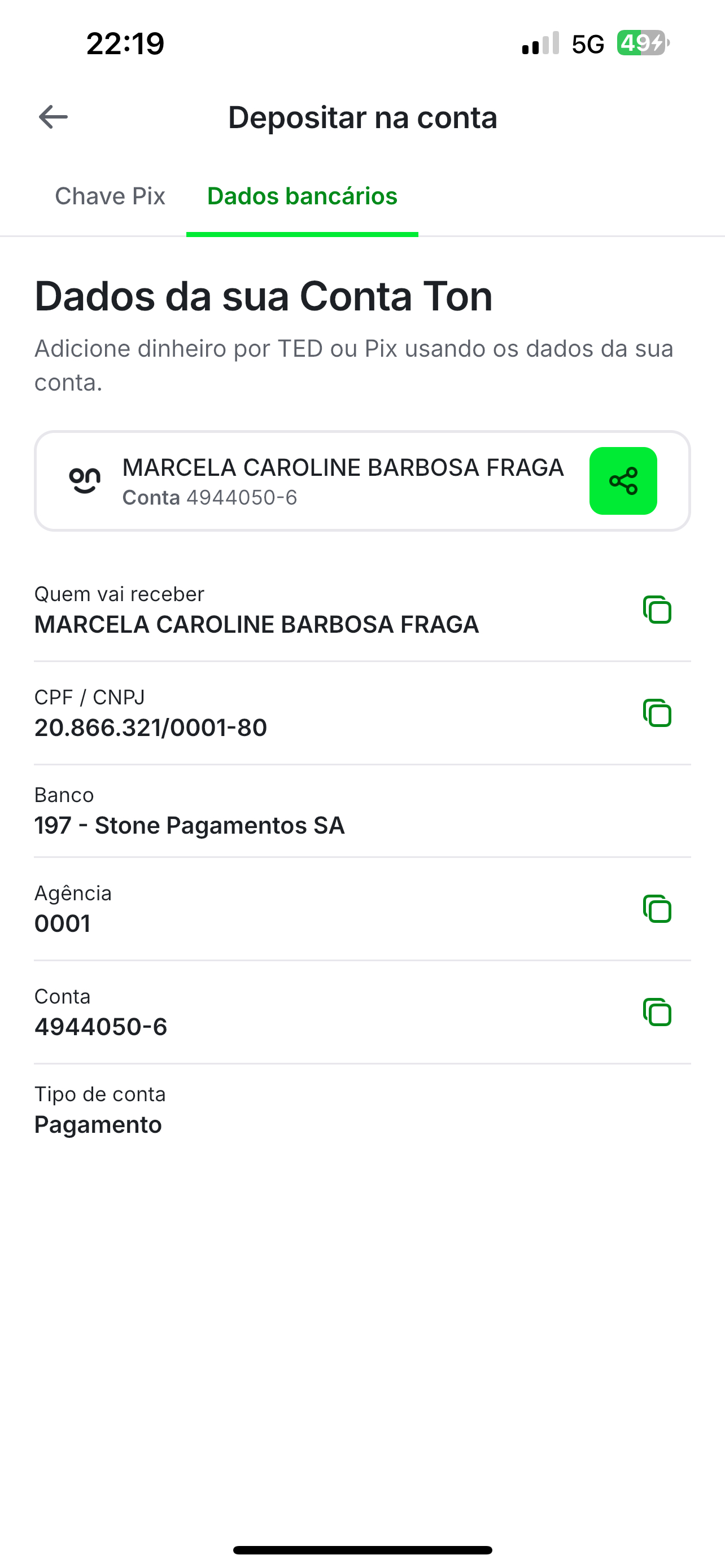Go back from Depositar na conta
725x1568 pixels.
point(53,117)
